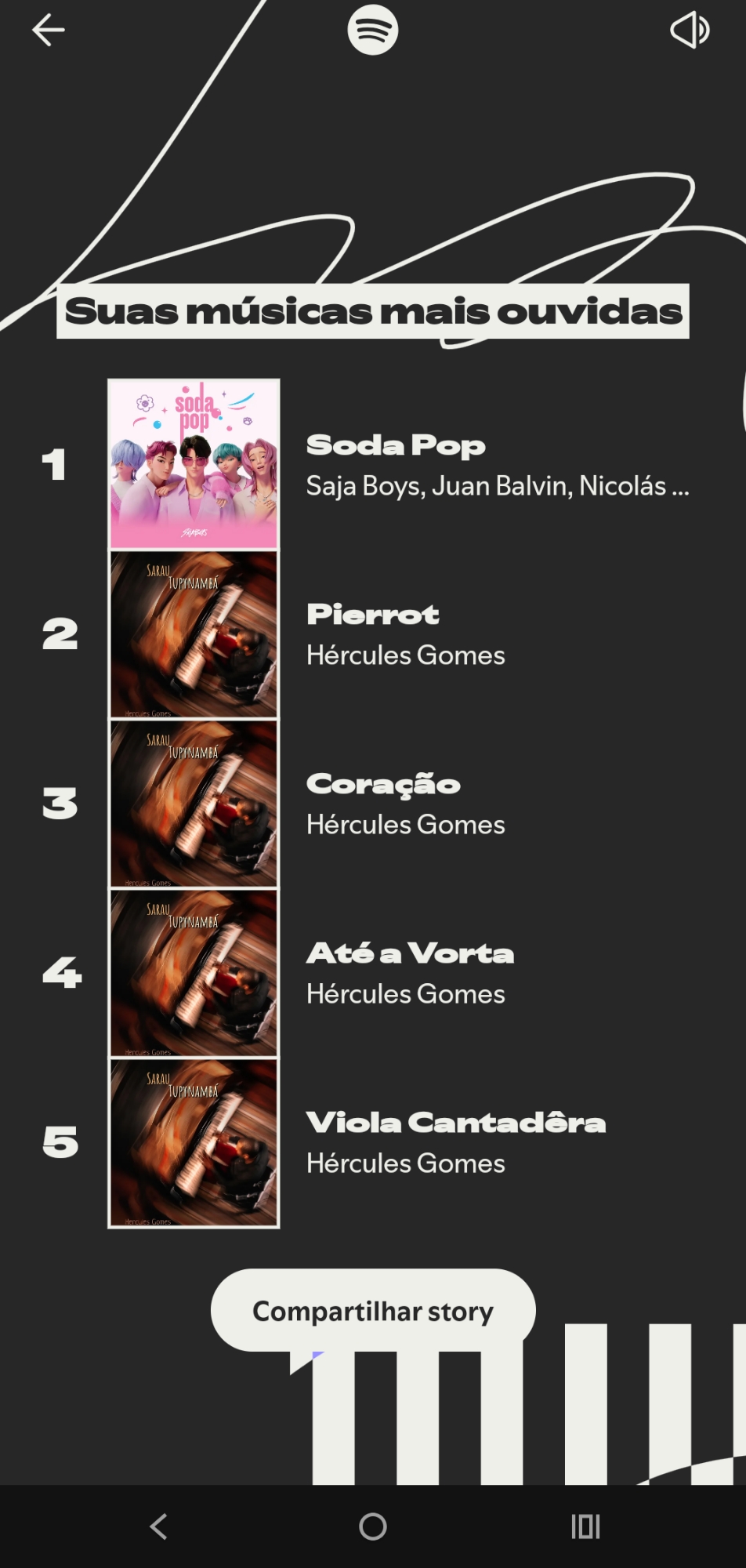Go back using the top arrow
The height and width of the screenshot is (1568, 746).
click(x=48, y=31)
